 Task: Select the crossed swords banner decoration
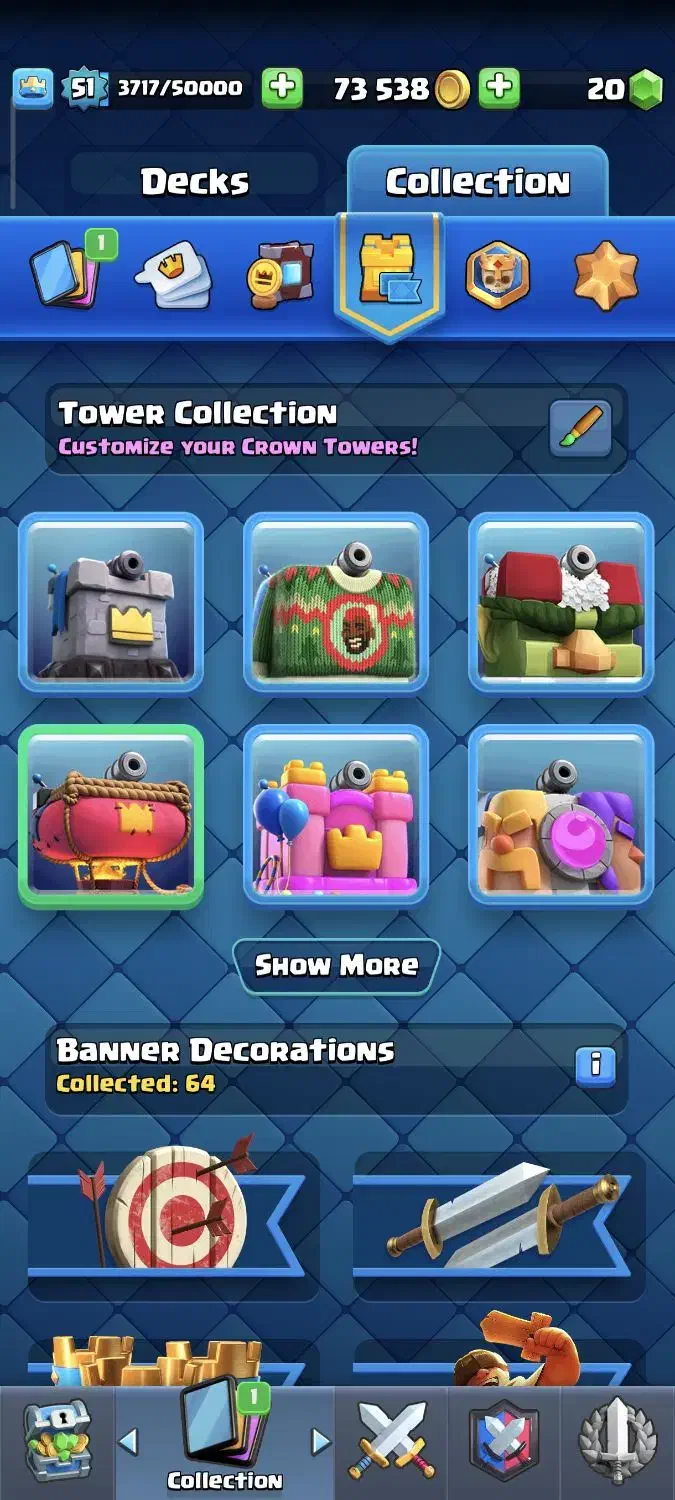[x=500, y=1210]
